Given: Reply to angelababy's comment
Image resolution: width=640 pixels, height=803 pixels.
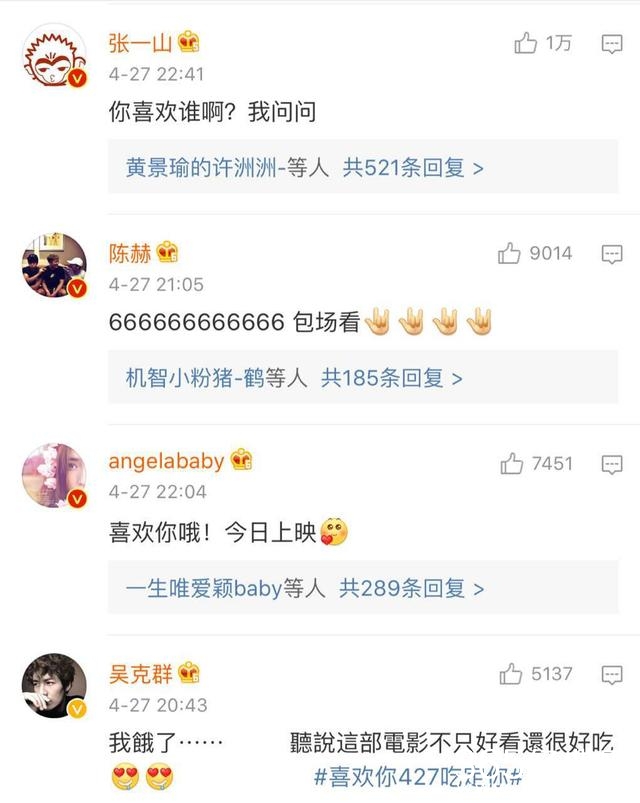Looking at the screenshot, I should click(x=611, y=464).
